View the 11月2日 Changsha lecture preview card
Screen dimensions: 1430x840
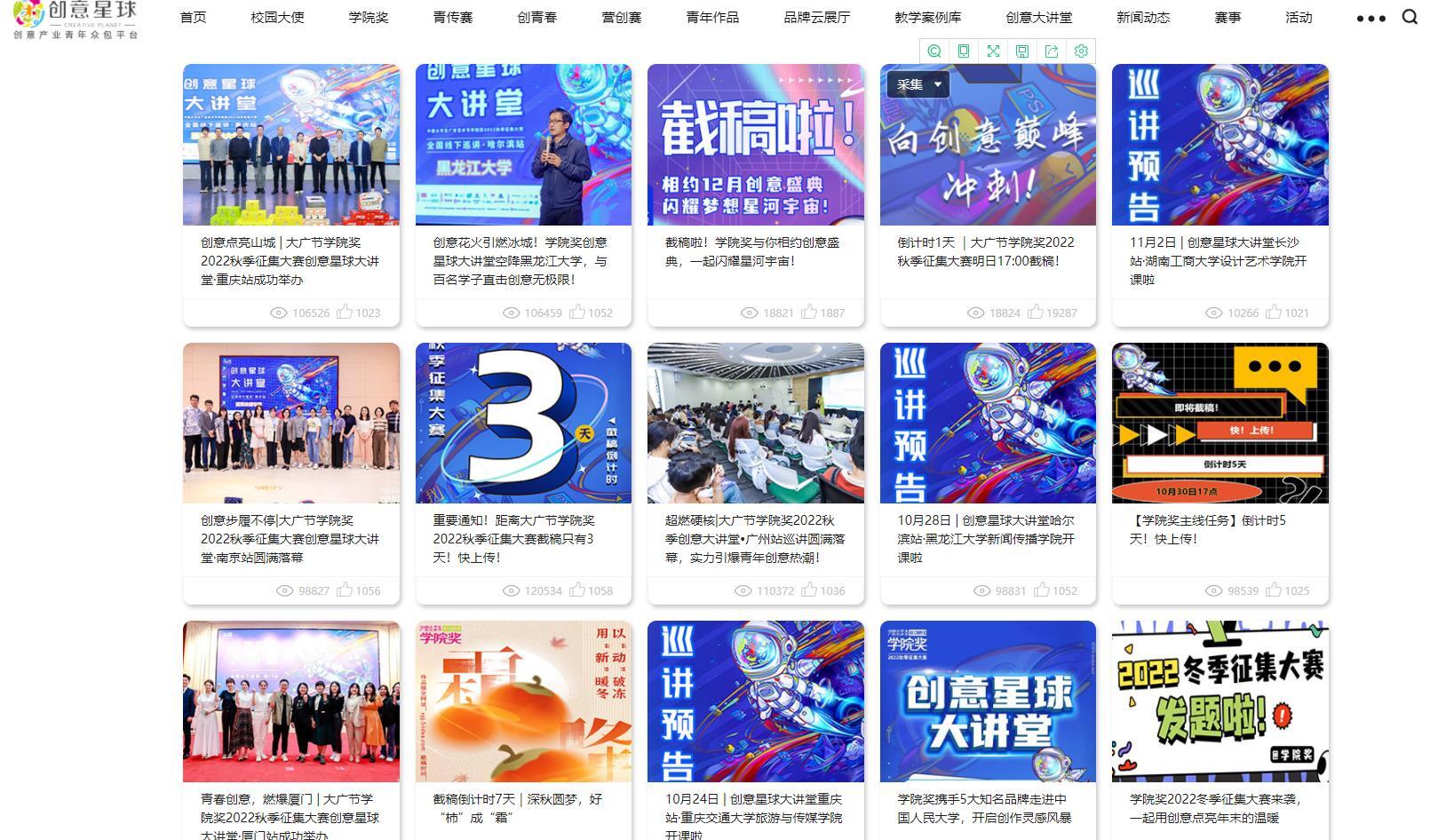1219,145
